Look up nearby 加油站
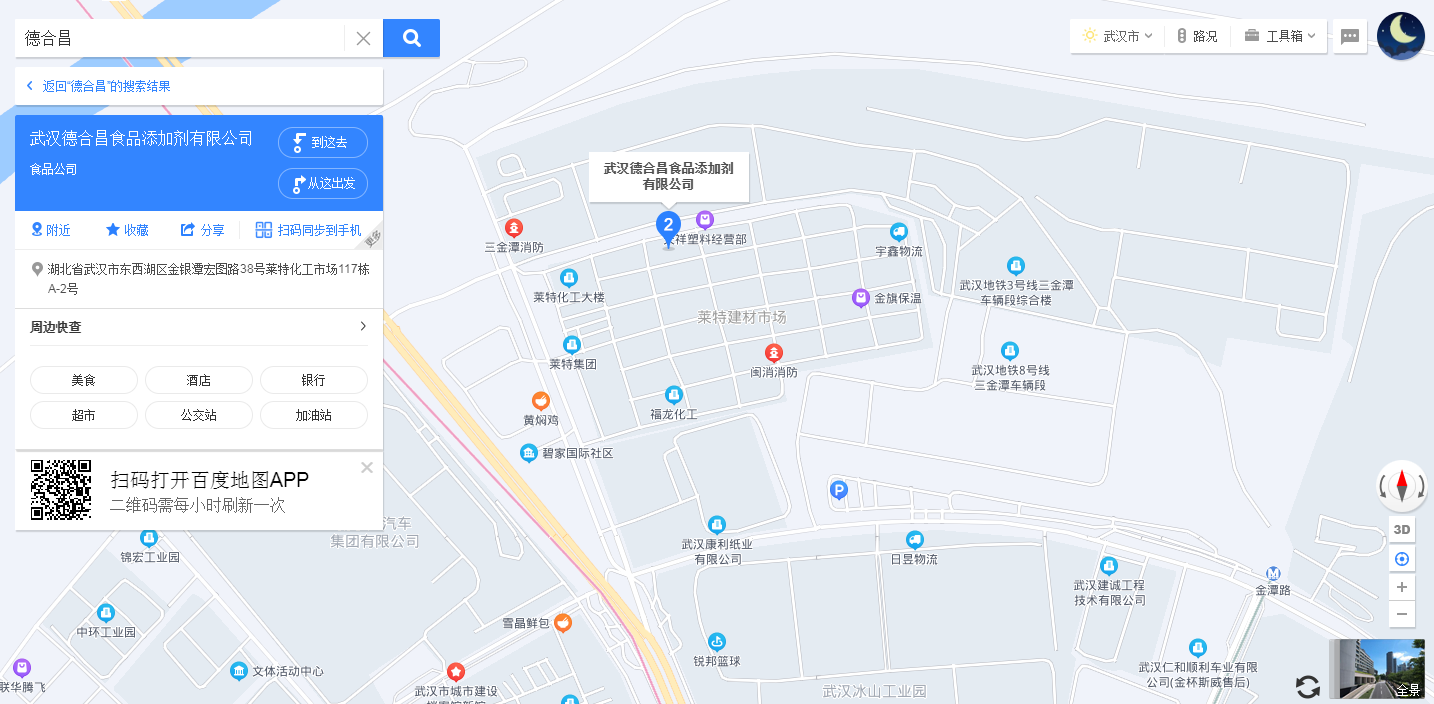The image size is (1434, 704). coord(313,415)
